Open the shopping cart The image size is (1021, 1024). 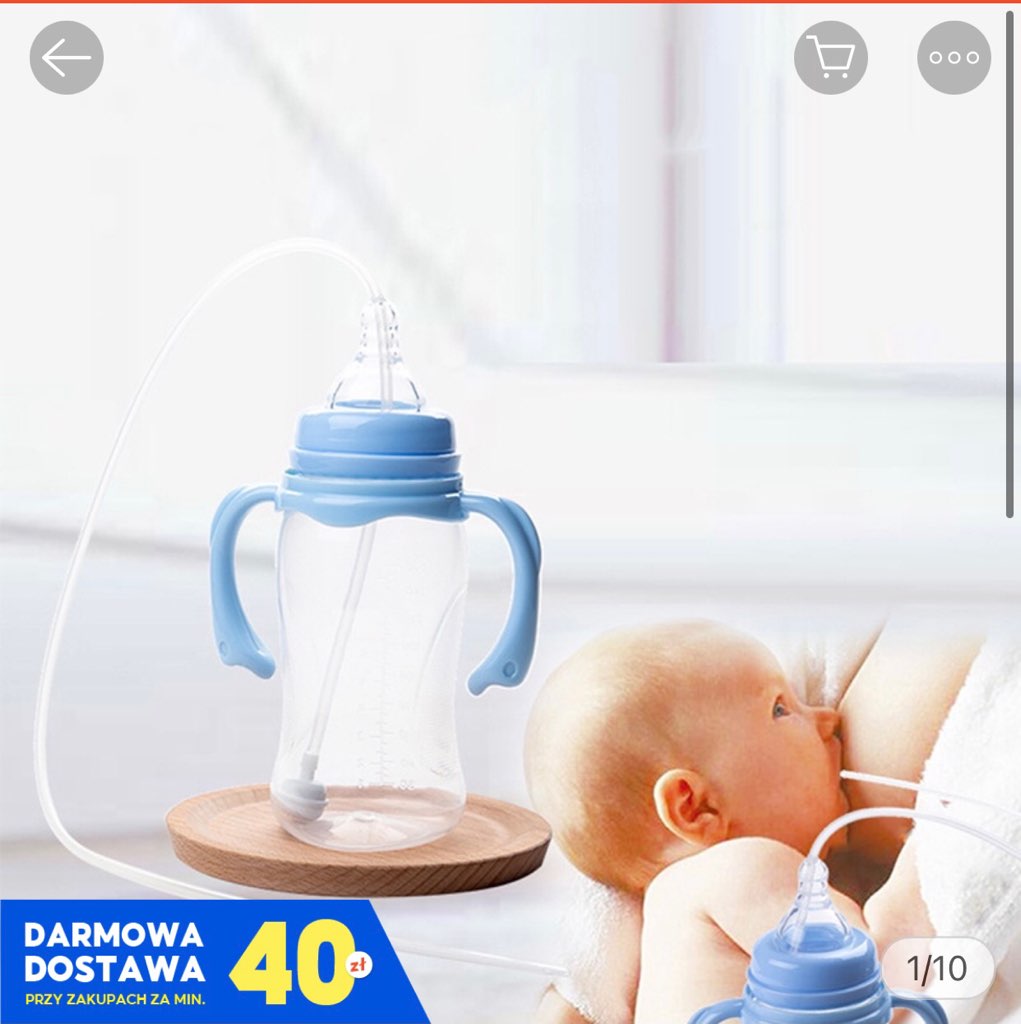[x=830, y=58]
